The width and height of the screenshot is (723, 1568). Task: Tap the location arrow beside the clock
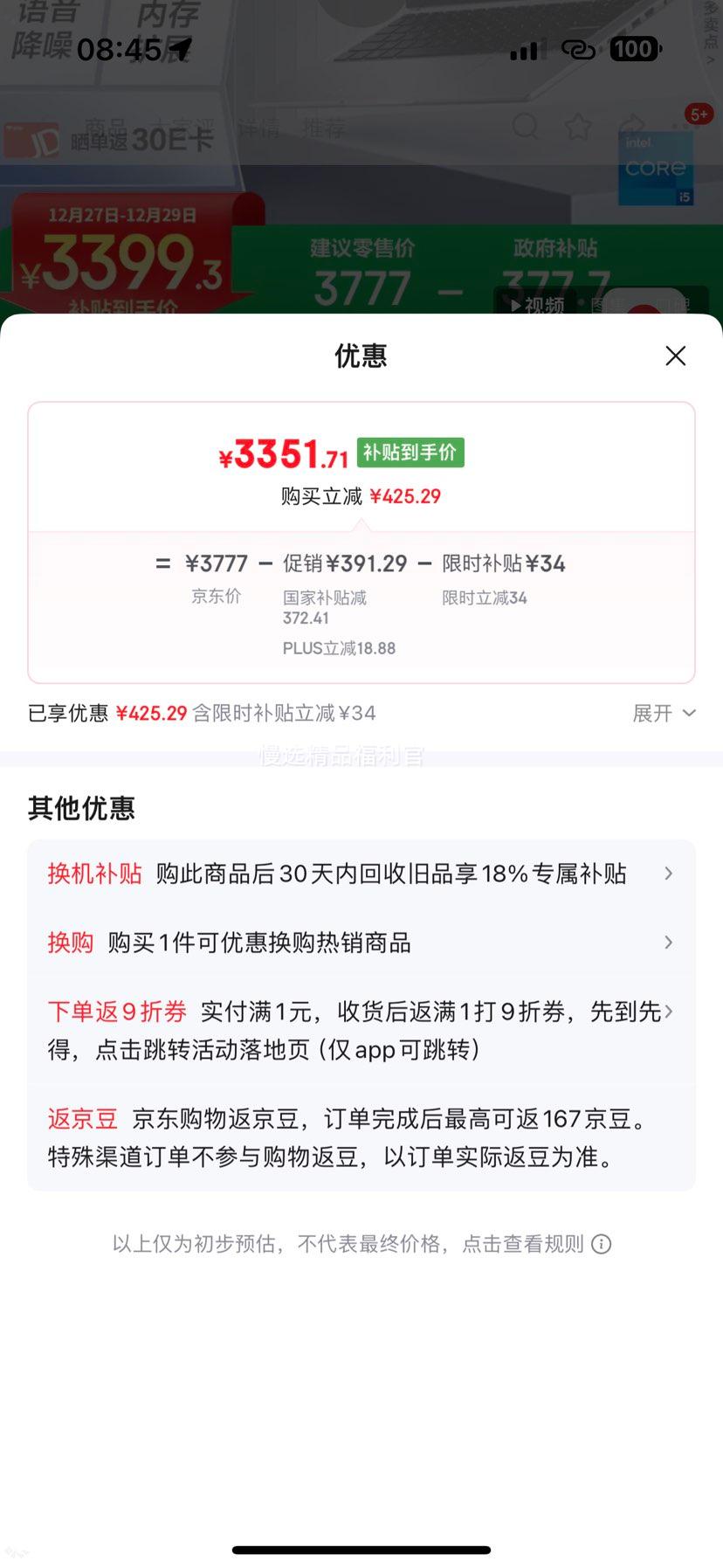pyautogui.click(x=181, y=49)
